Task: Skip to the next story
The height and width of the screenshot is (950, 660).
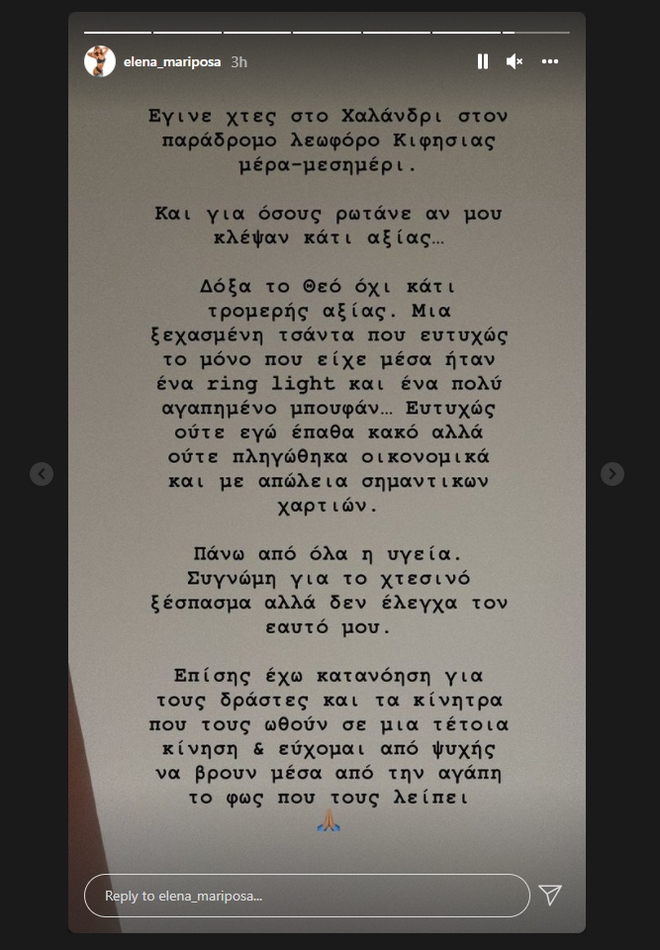Action: (x=613, y=474)
